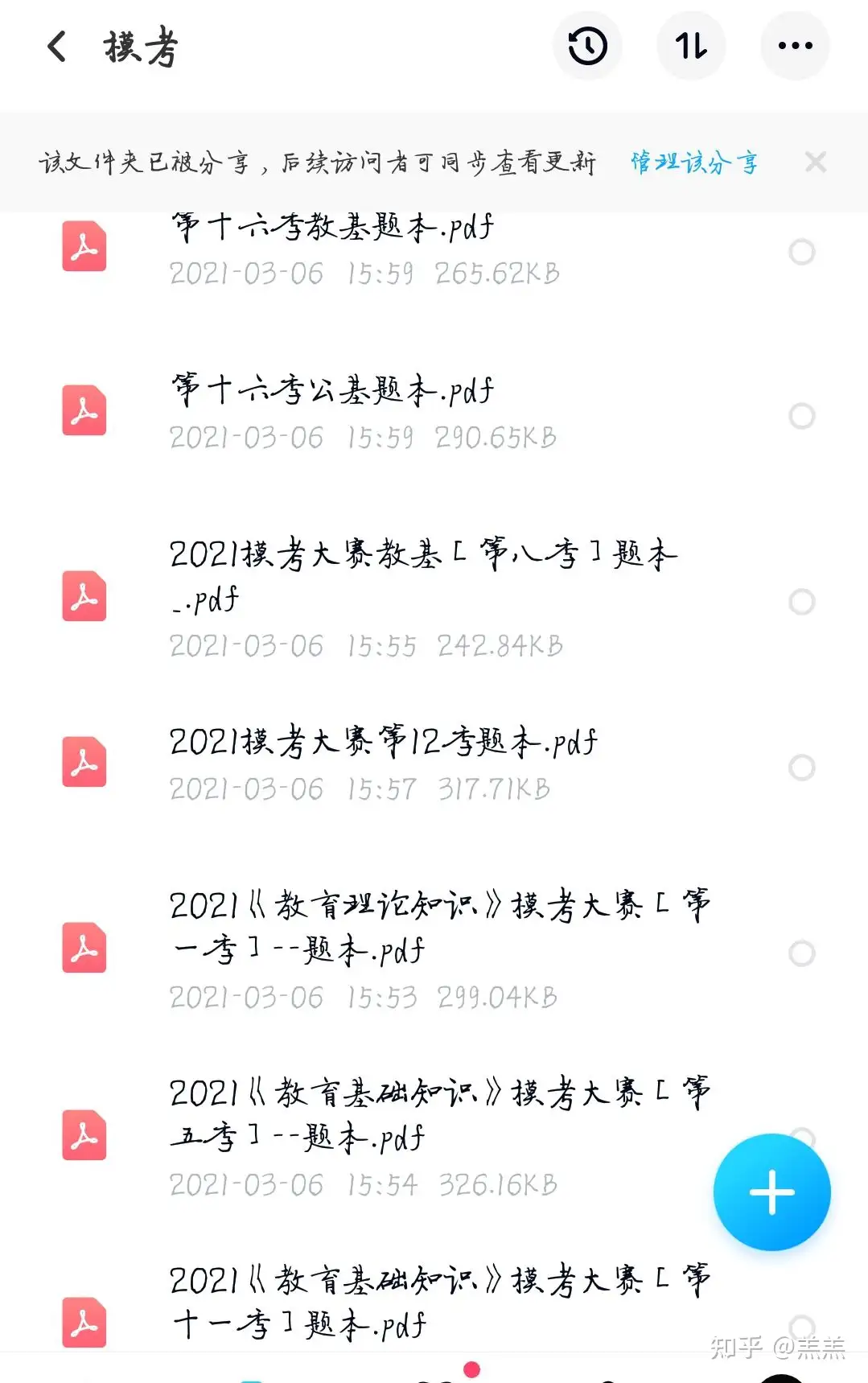Select the circle for 第12季题本.pdf
This screenshot has width=868, height=1383.
click(x=801, y=768)
